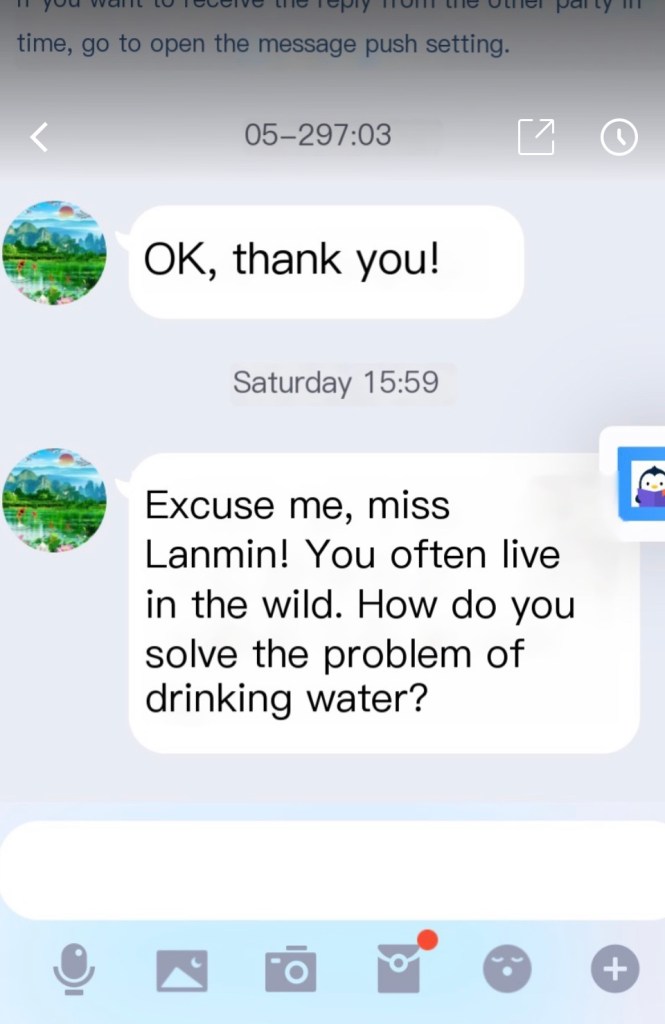665x1024 pixels.
Task: Open the emoji sticker panel
Action: point(507,969)
